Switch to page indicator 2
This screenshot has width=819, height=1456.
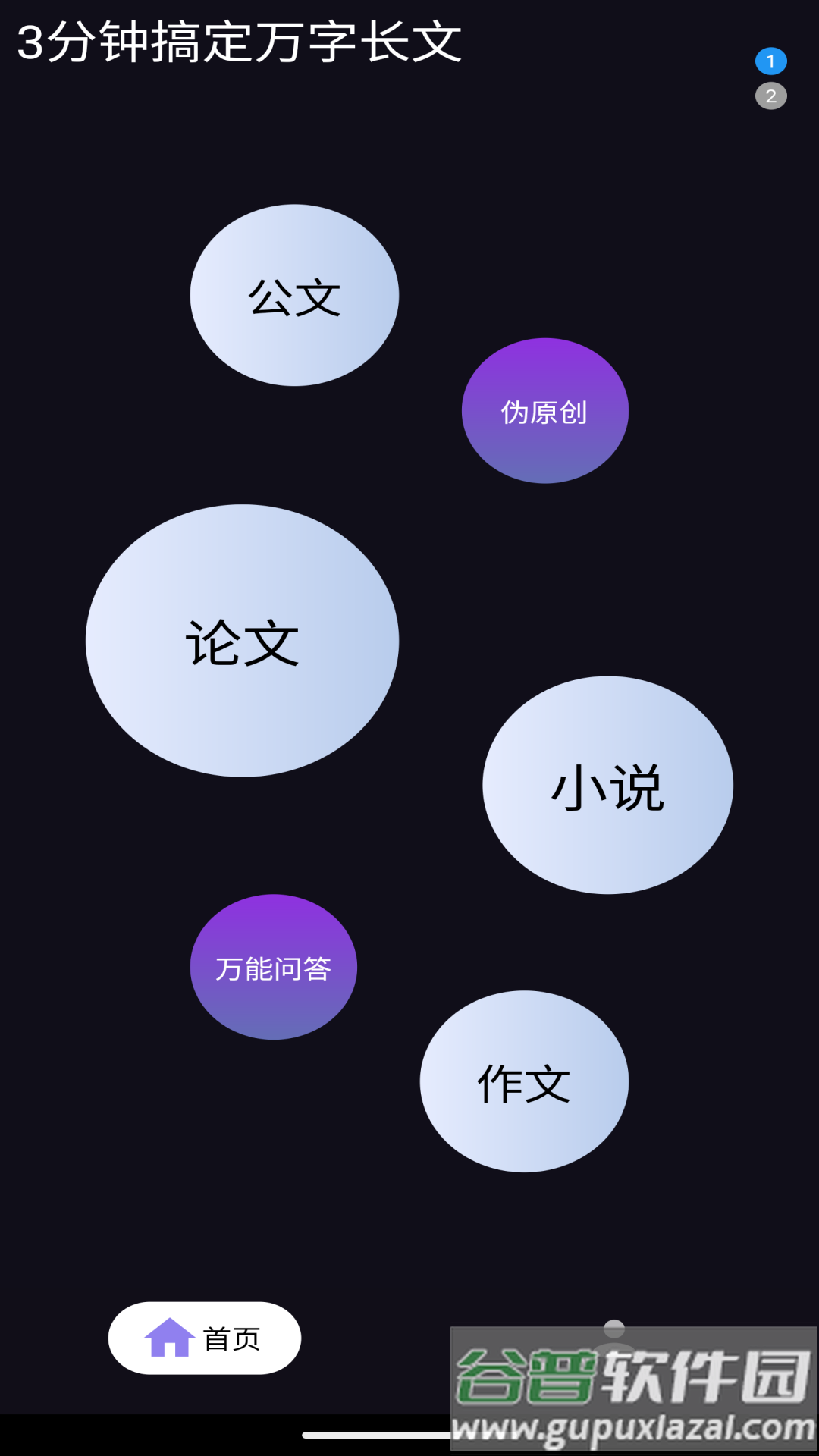[x=770, y=96]
